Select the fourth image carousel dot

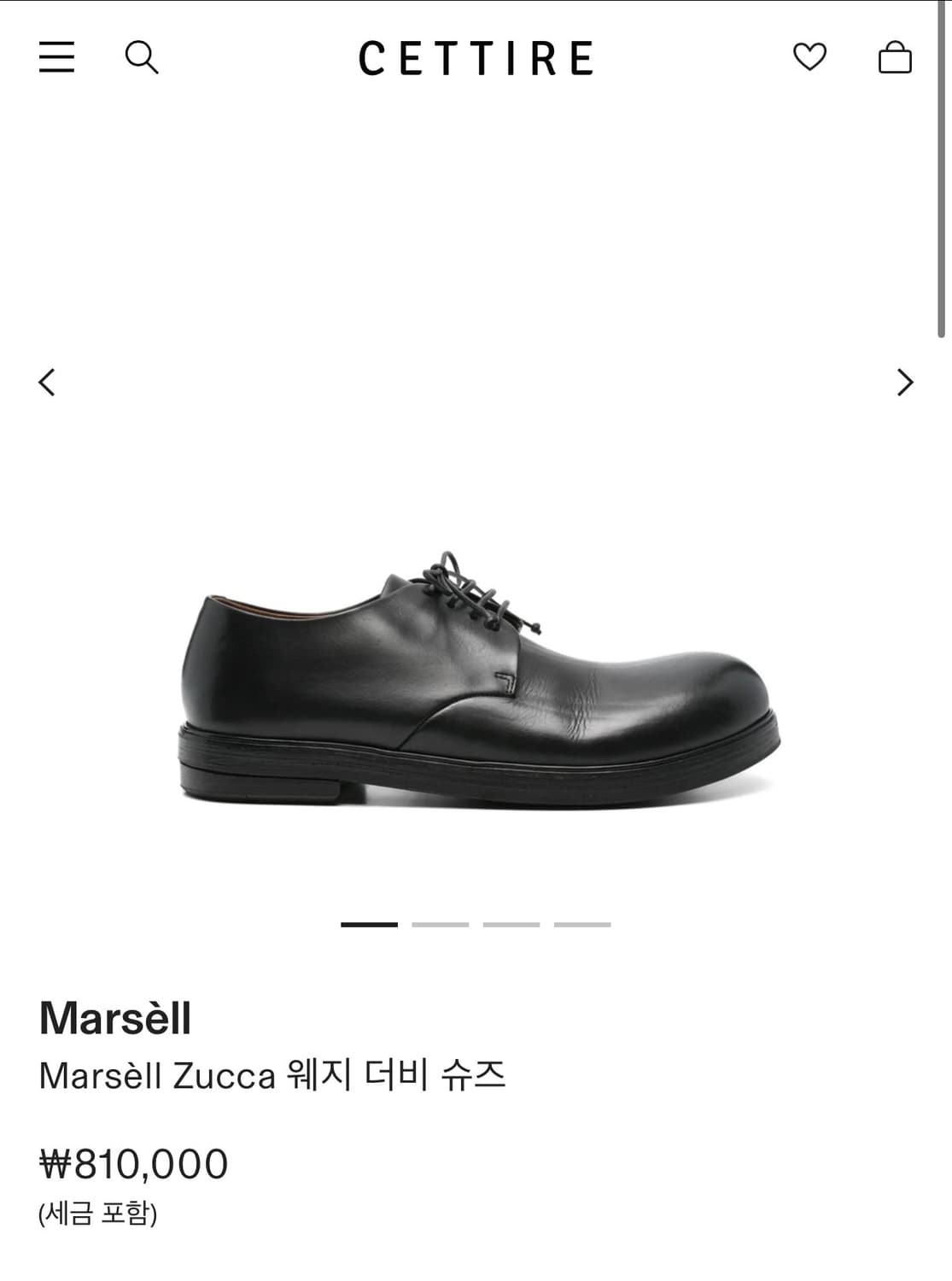(x=582, y=923)
